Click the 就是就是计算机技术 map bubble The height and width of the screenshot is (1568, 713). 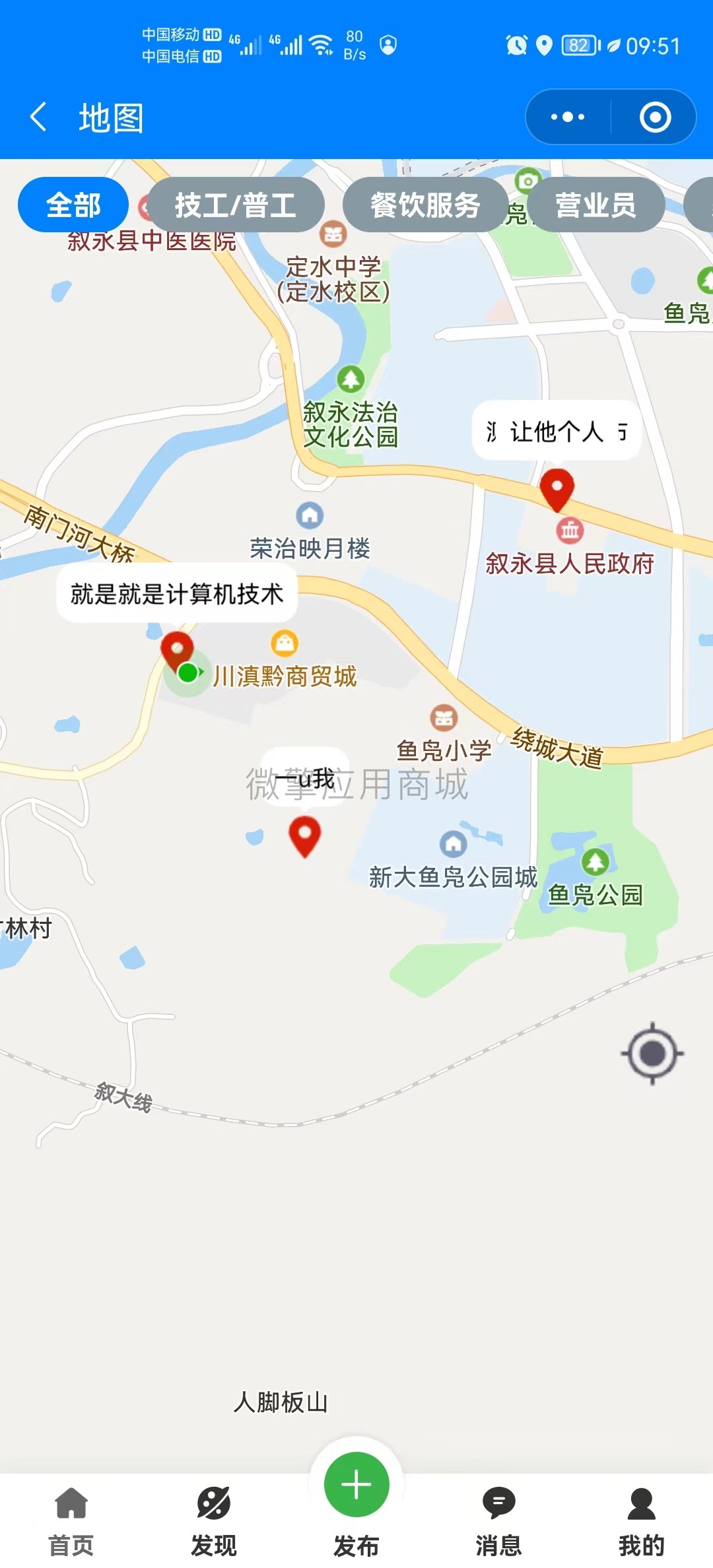177,593
